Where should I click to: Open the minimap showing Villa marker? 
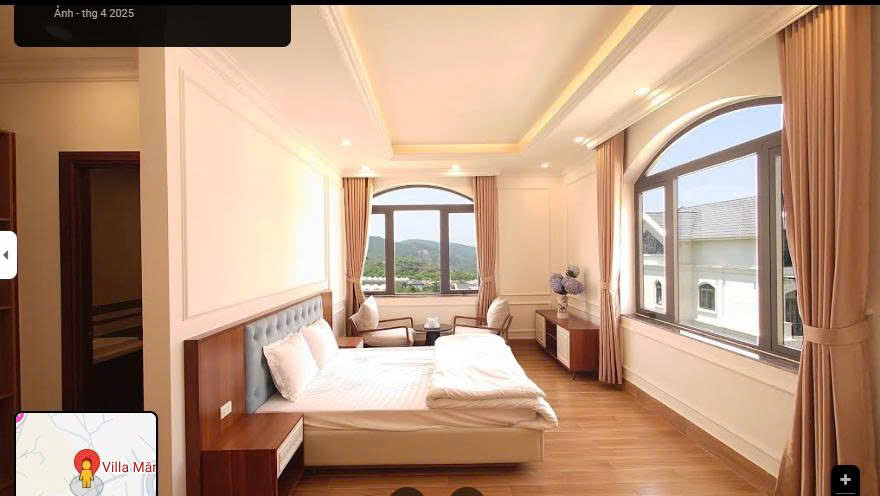pos(86,455)
